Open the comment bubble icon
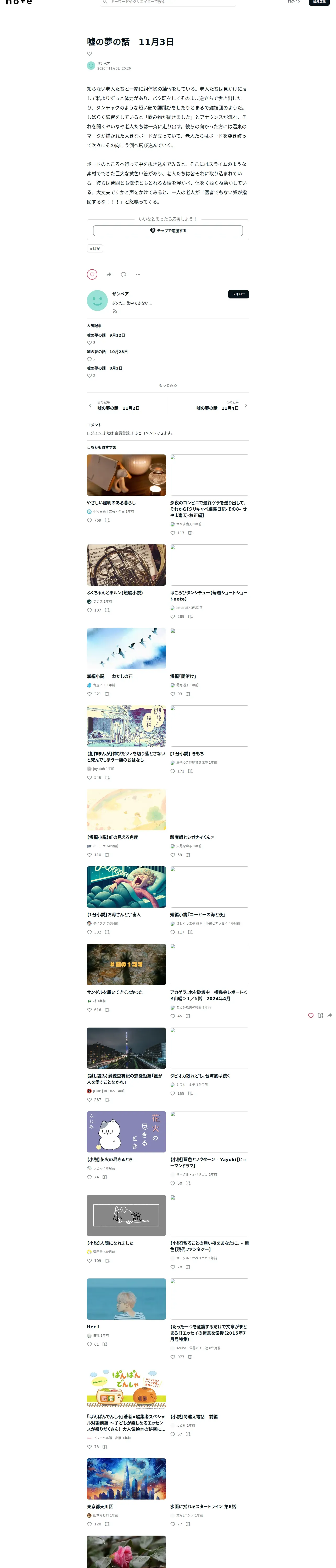This screenshot has width=336, height=1568. [123, 274]
